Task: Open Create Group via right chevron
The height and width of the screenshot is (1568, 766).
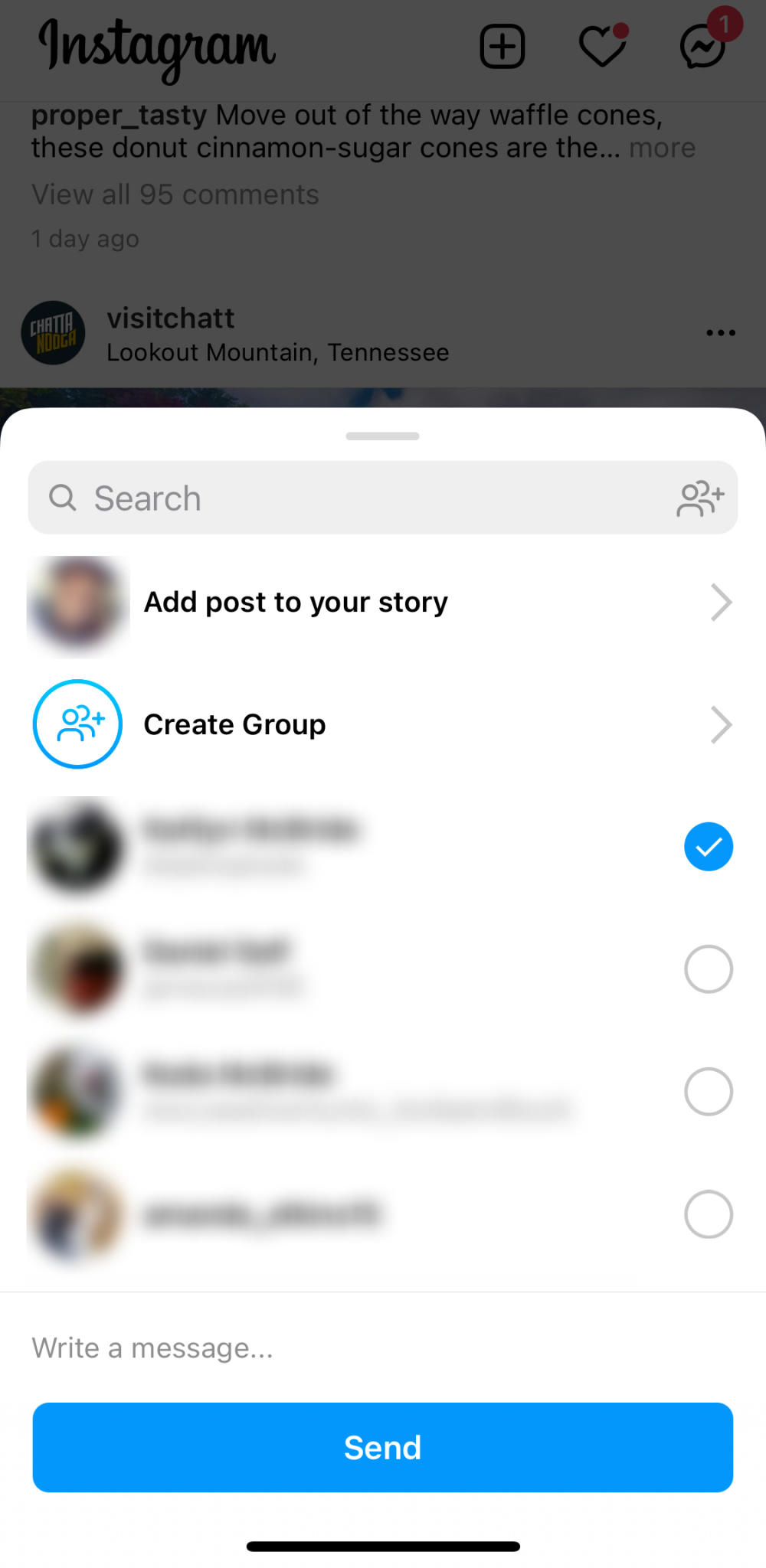Action: point(720,725)
